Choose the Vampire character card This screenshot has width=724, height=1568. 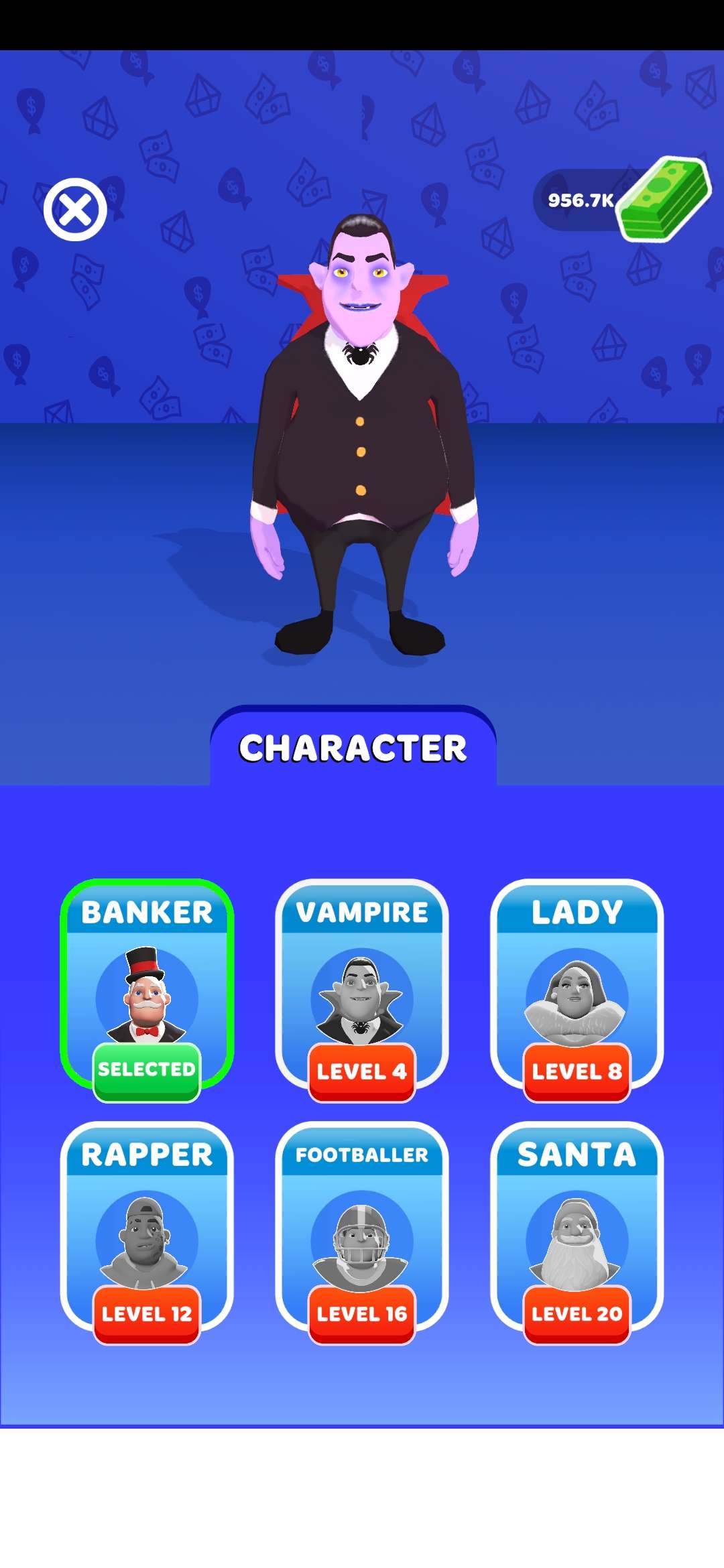(362, 985)
